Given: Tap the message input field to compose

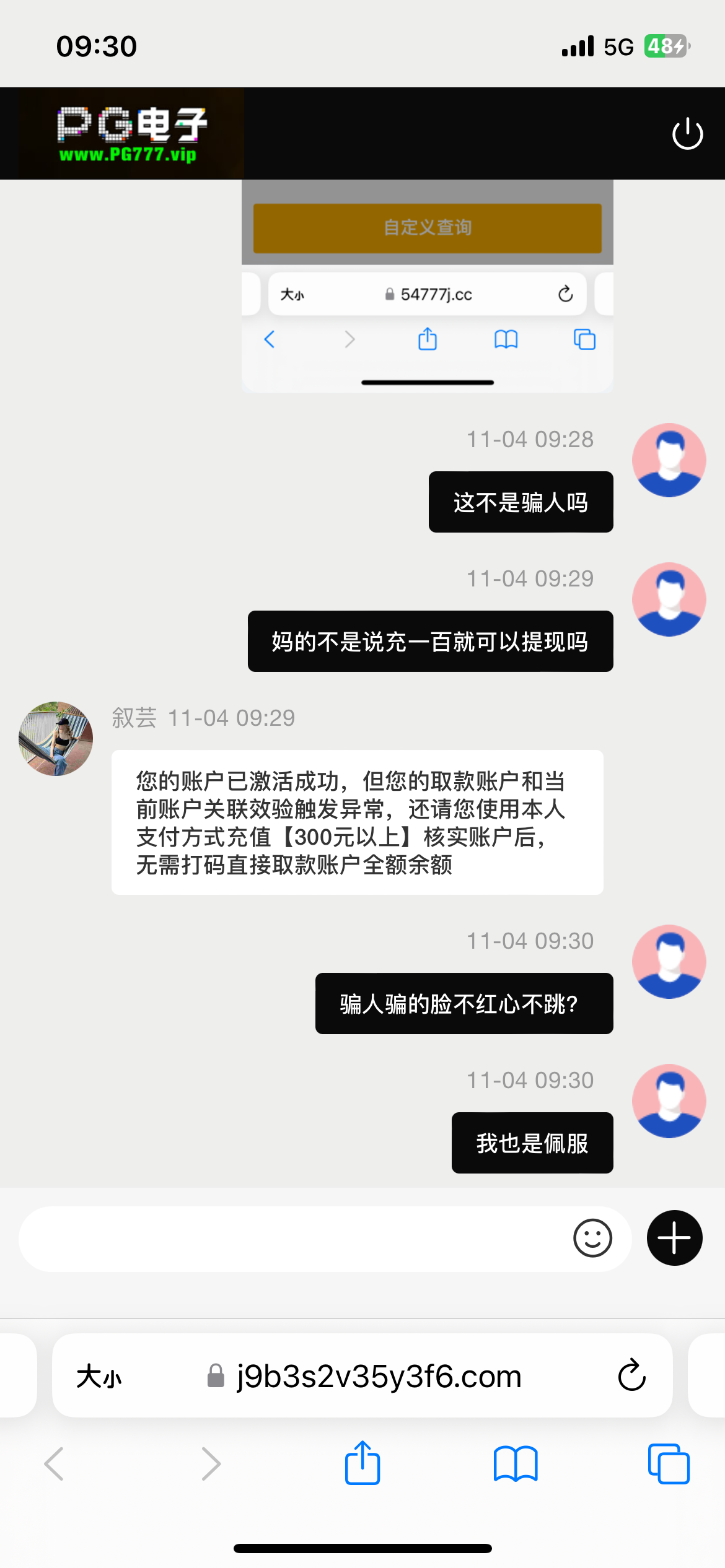Looking at the screenshot, I should pos(279,1239).
